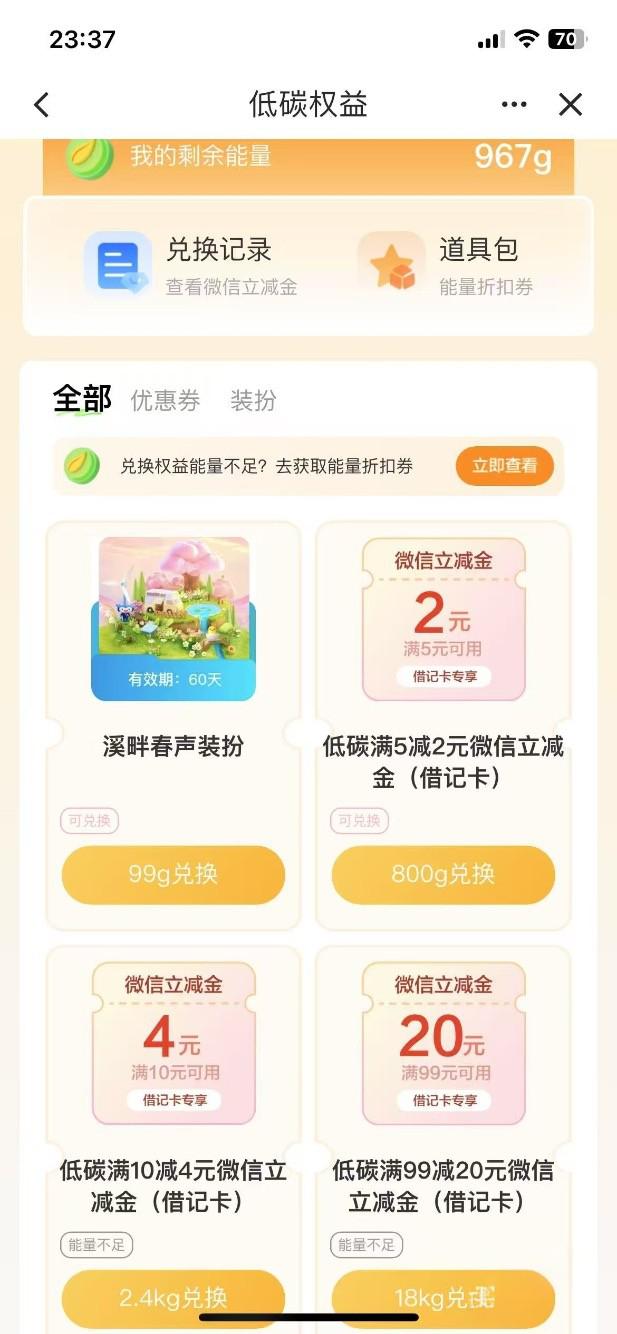Switch to the 优惠券 tab
This screenshot has height=1334, width=617.
(x=165, y=401)
